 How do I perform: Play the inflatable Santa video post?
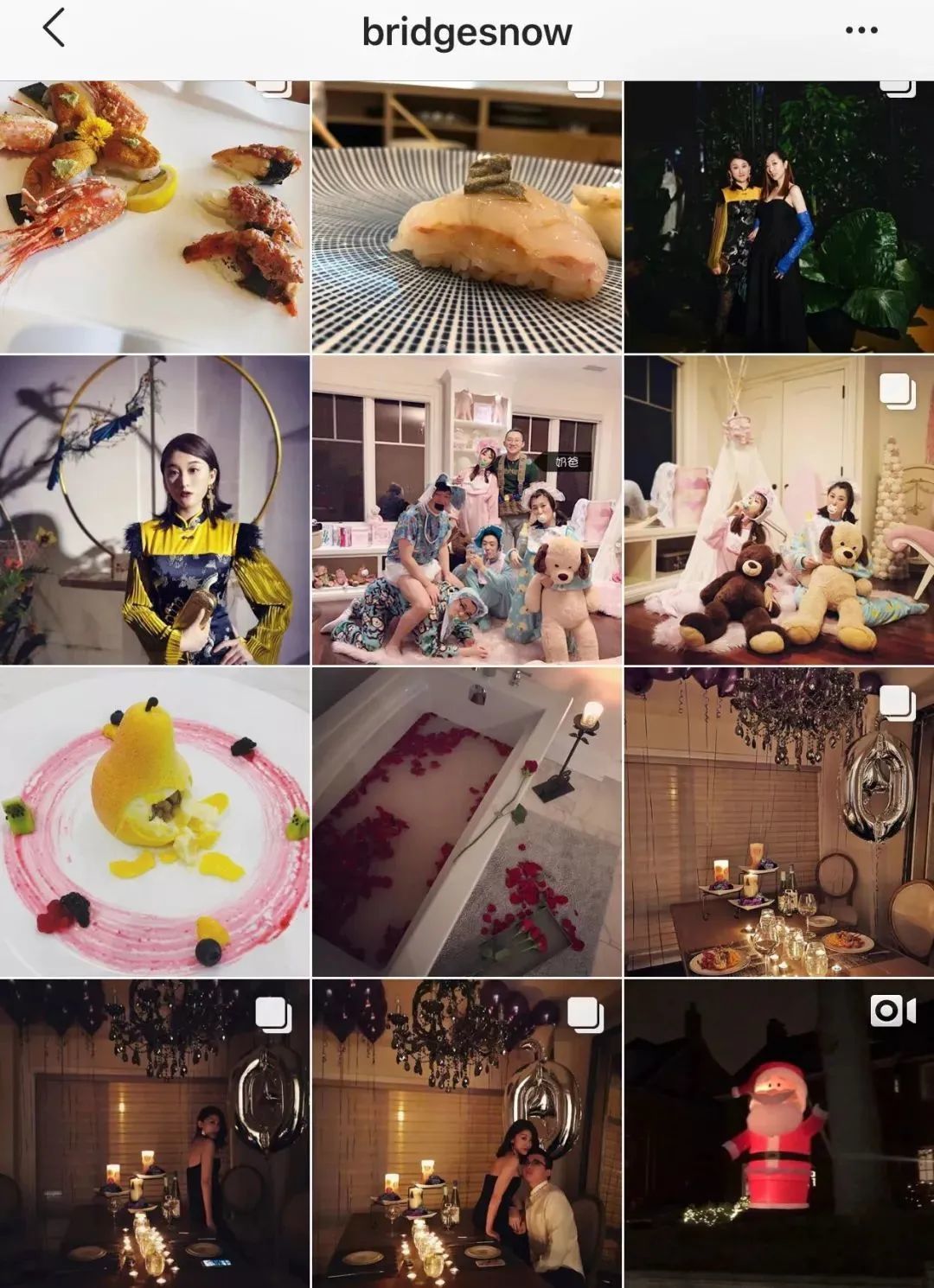coord(778,1132)
